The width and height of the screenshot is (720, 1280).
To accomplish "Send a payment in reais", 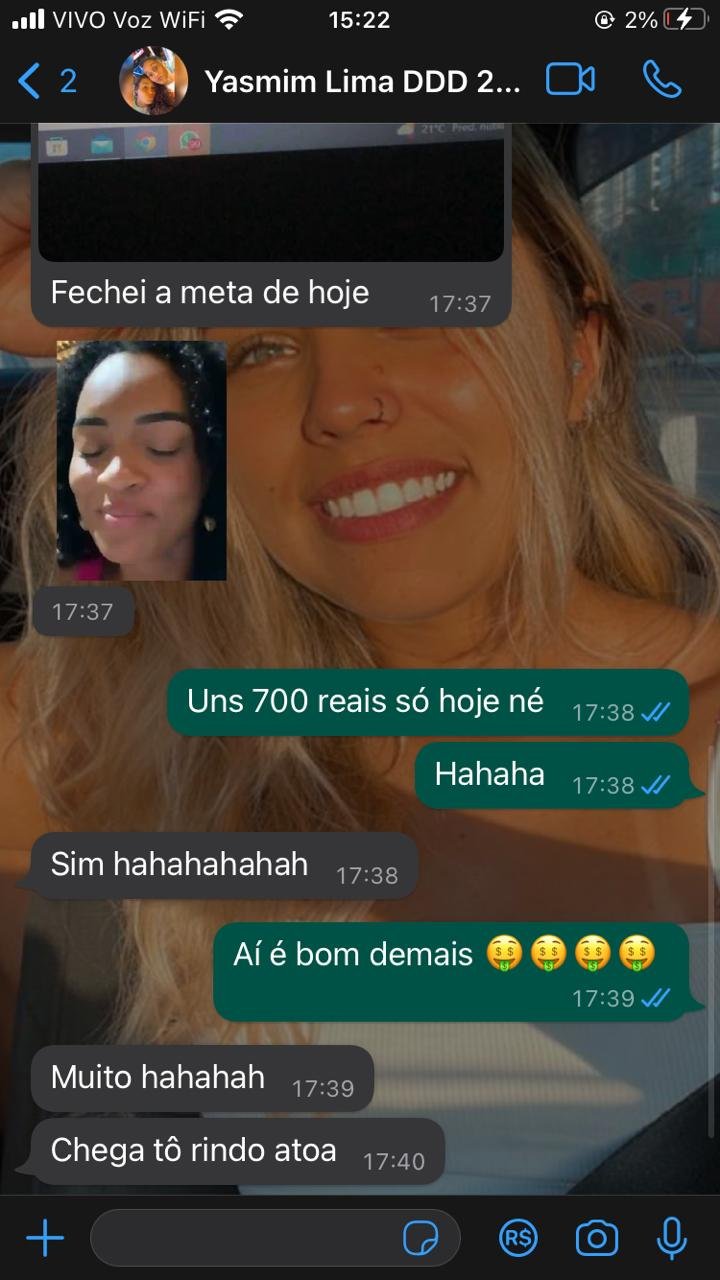I will pos(518,1239).
